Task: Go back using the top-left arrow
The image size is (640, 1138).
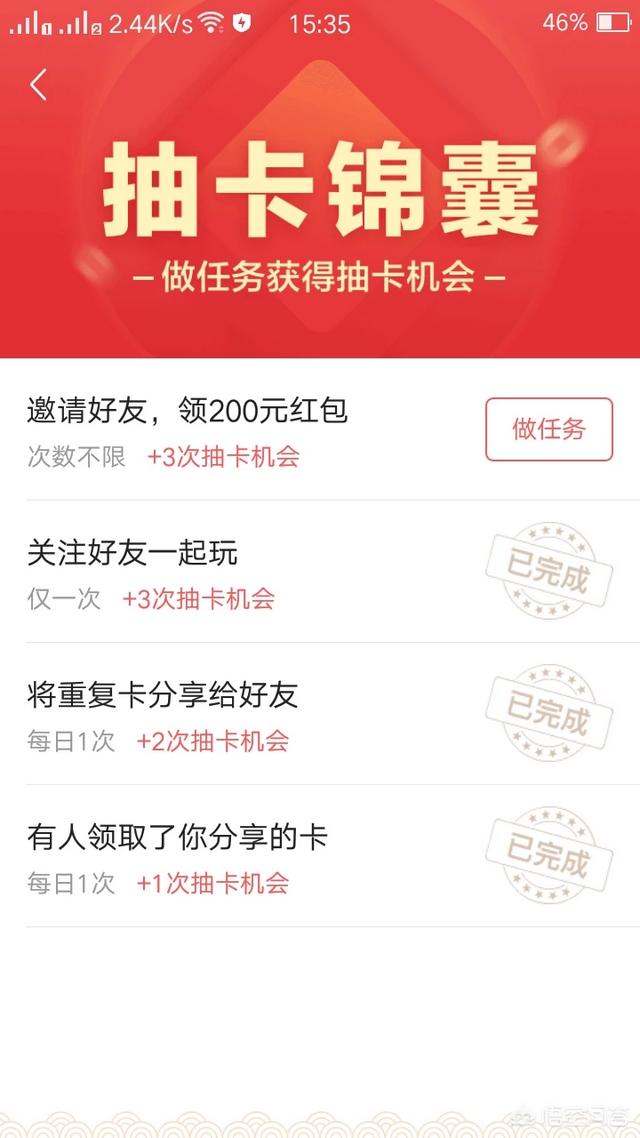Action: 39,85
